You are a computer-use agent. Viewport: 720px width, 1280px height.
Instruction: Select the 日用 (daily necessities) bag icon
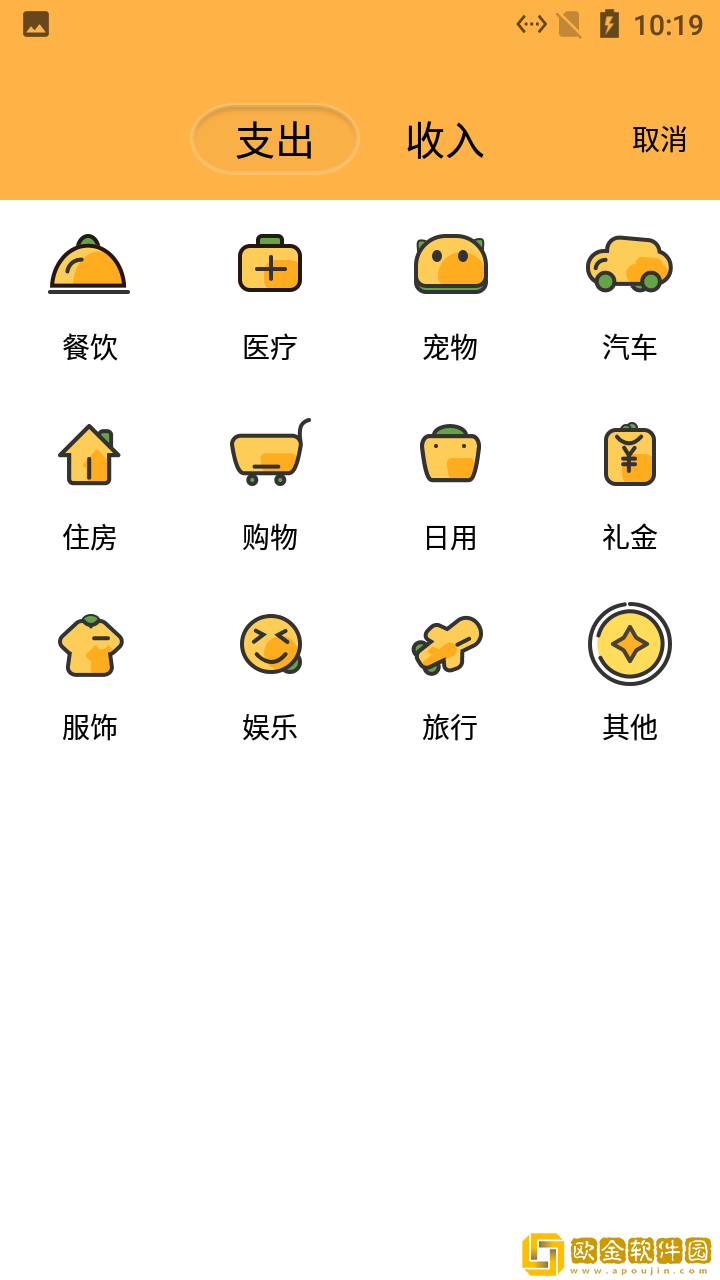tap(450, 453)
